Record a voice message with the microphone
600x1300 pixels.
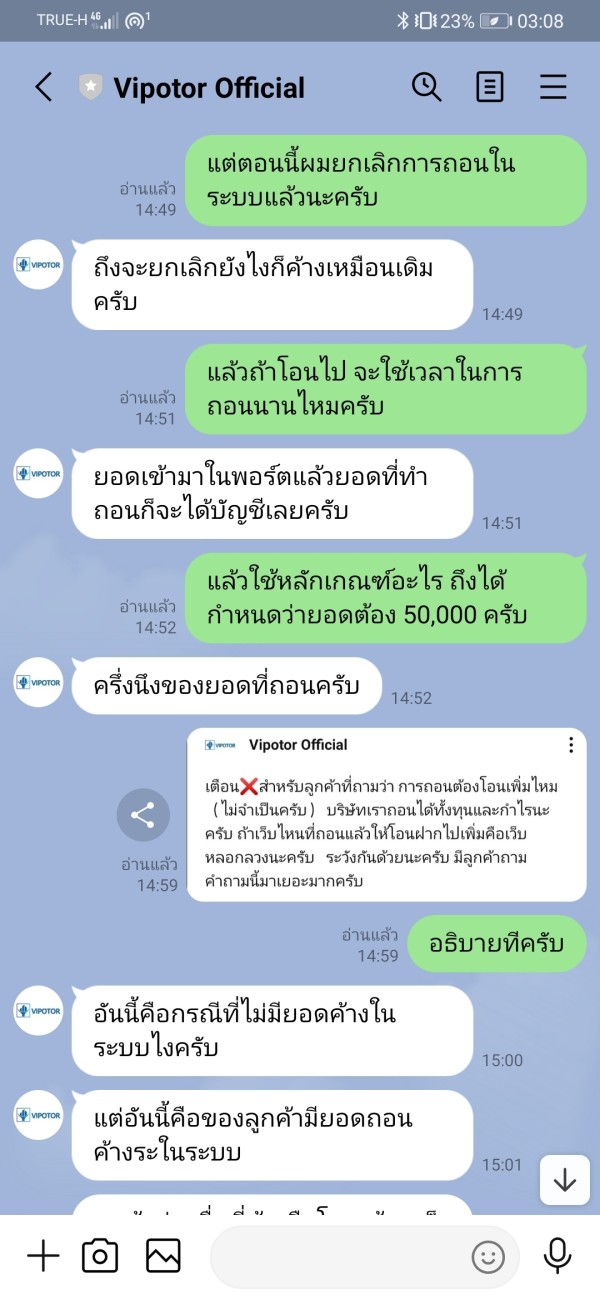tap(557, 1256)
